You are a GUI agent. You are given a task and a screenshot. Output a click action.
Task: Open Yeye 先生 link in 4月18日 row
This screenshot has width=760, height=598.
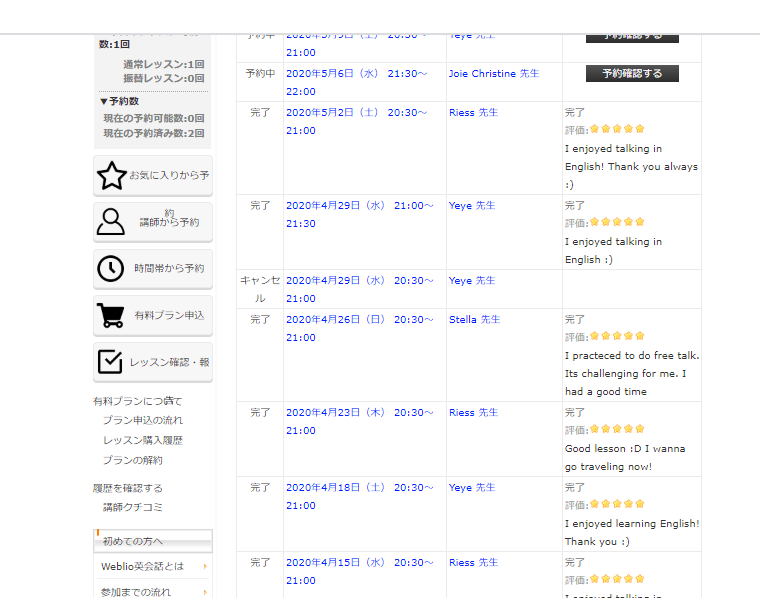(472, 488)
